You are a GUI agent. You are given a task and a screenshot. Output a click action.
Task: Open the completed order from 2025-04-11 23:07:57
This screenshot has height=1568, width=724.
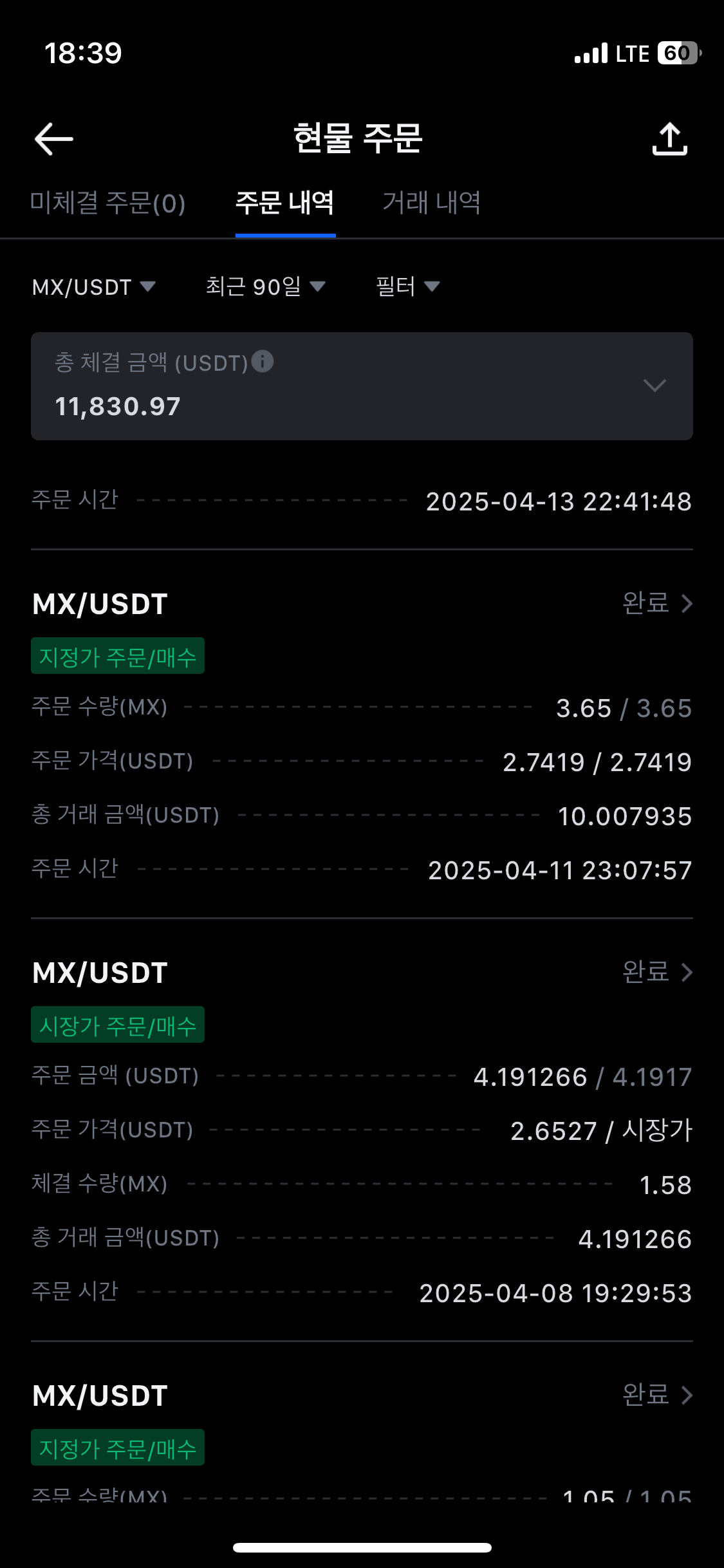click(x=656, y=604)
